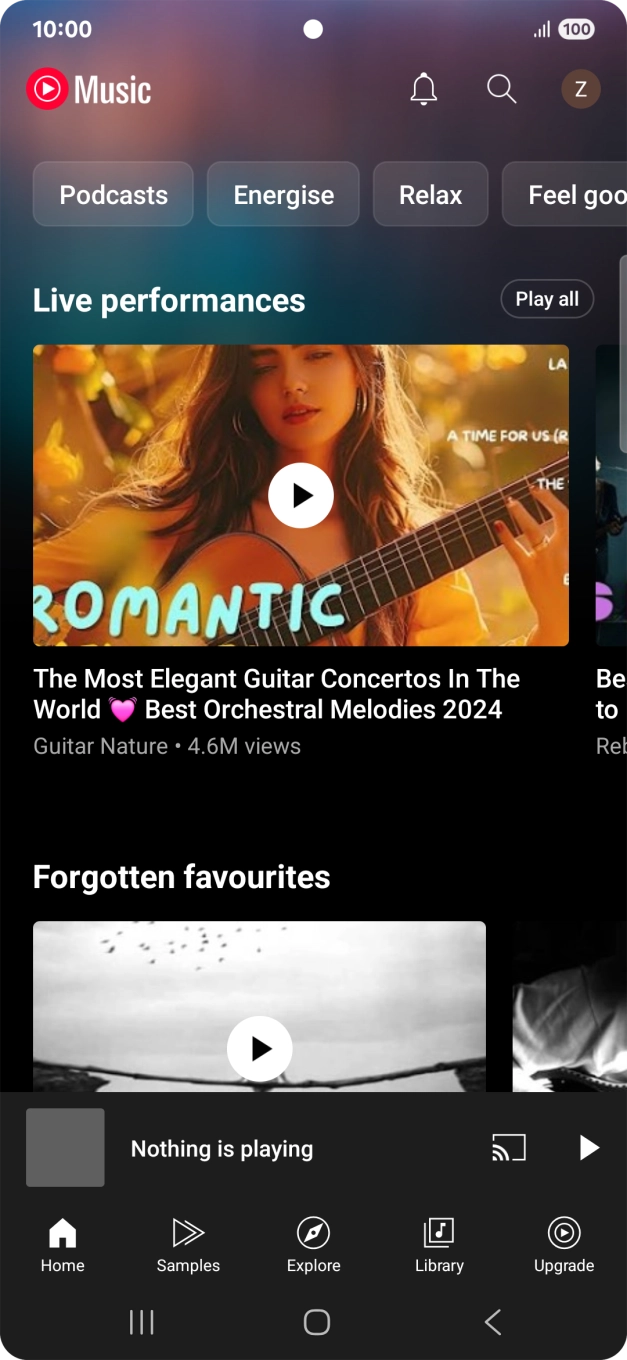Tap the system back button
627x1360 pixels.
(492, 1322)
